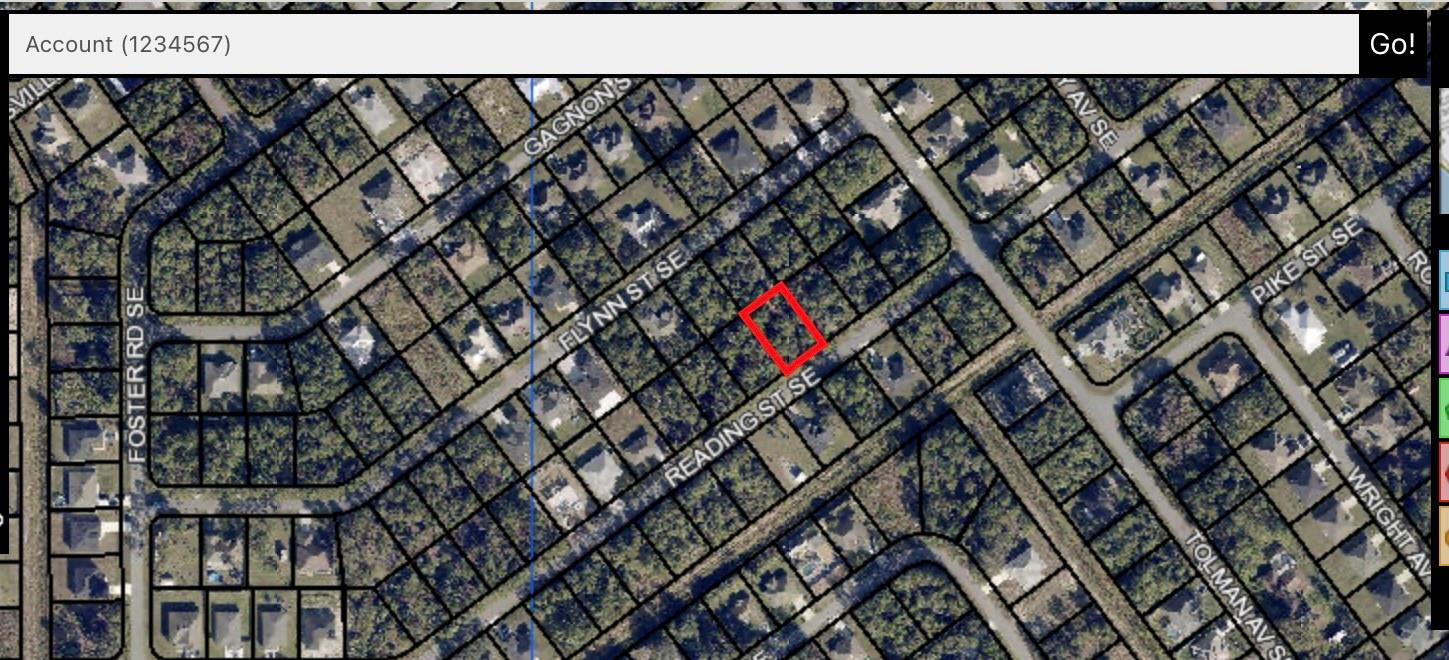Select the red highlighted parcel on the map
1449x660 pixels.
pyautogui.click(x=783, y=329)
